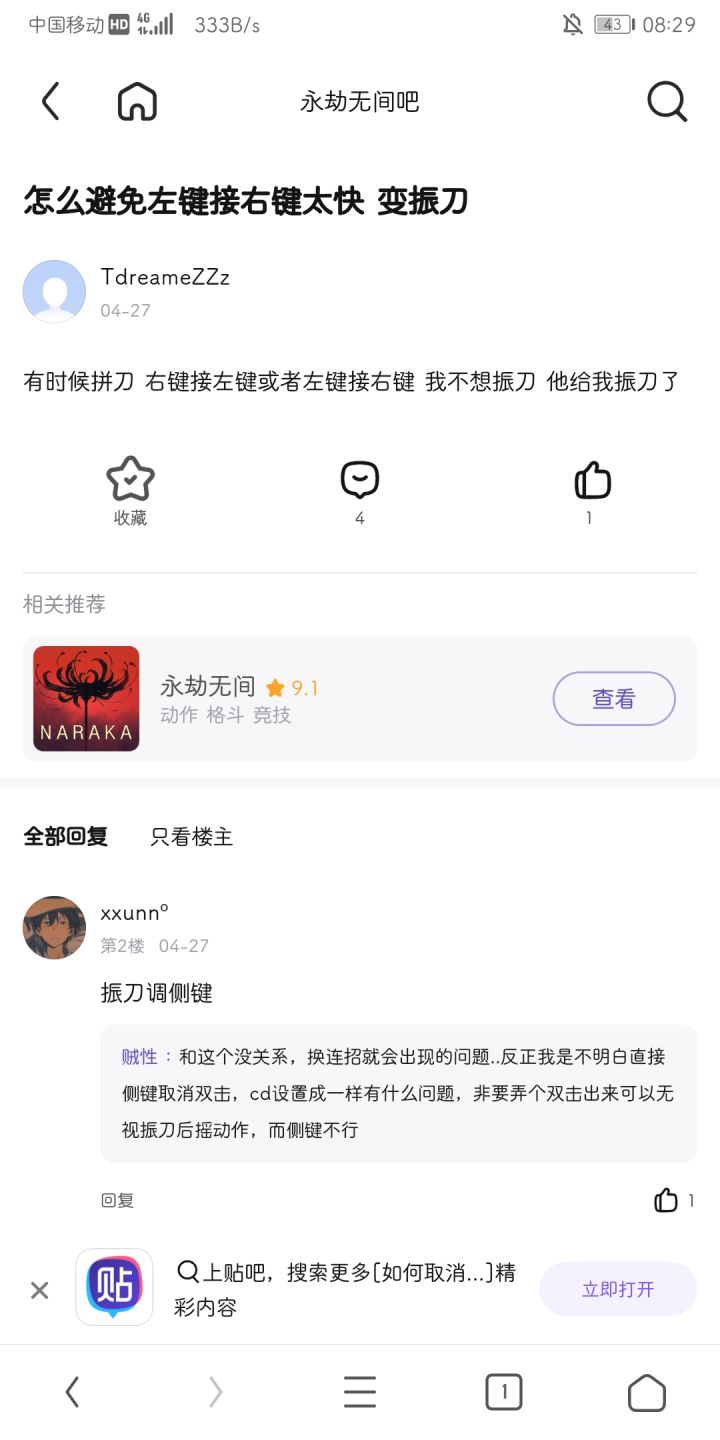720x1440 pixels.
Task: Like xxunn°'s reply 振刀调侧键
Action: tap(667, 1200)
